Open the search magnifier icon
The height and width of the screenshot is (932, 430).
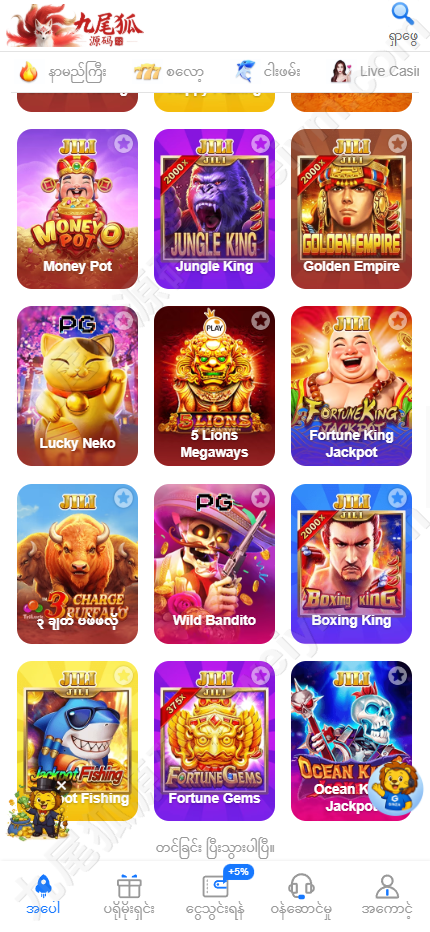pyautogui.click(x=403, y=14)
